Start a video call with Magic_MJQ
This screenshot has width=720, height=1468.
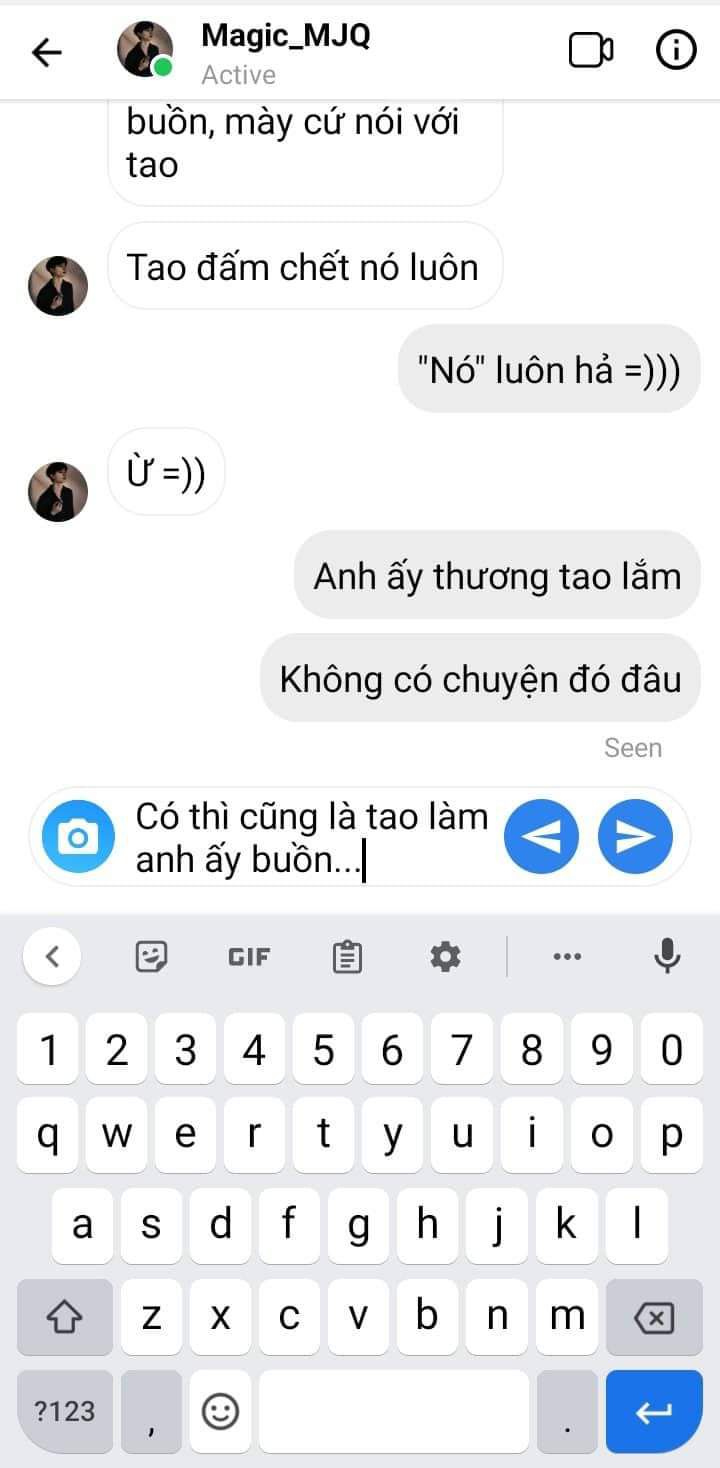coord(590,51)
